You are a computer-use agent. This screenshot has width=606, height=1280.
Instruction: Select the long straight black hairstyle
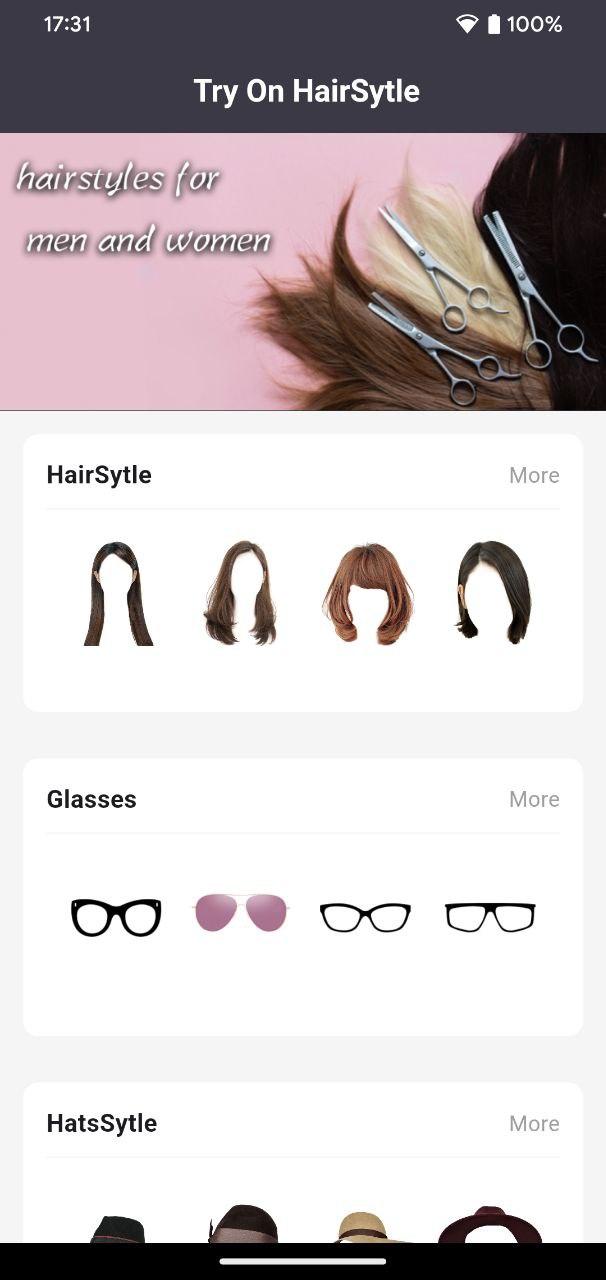tap(117, 593)
